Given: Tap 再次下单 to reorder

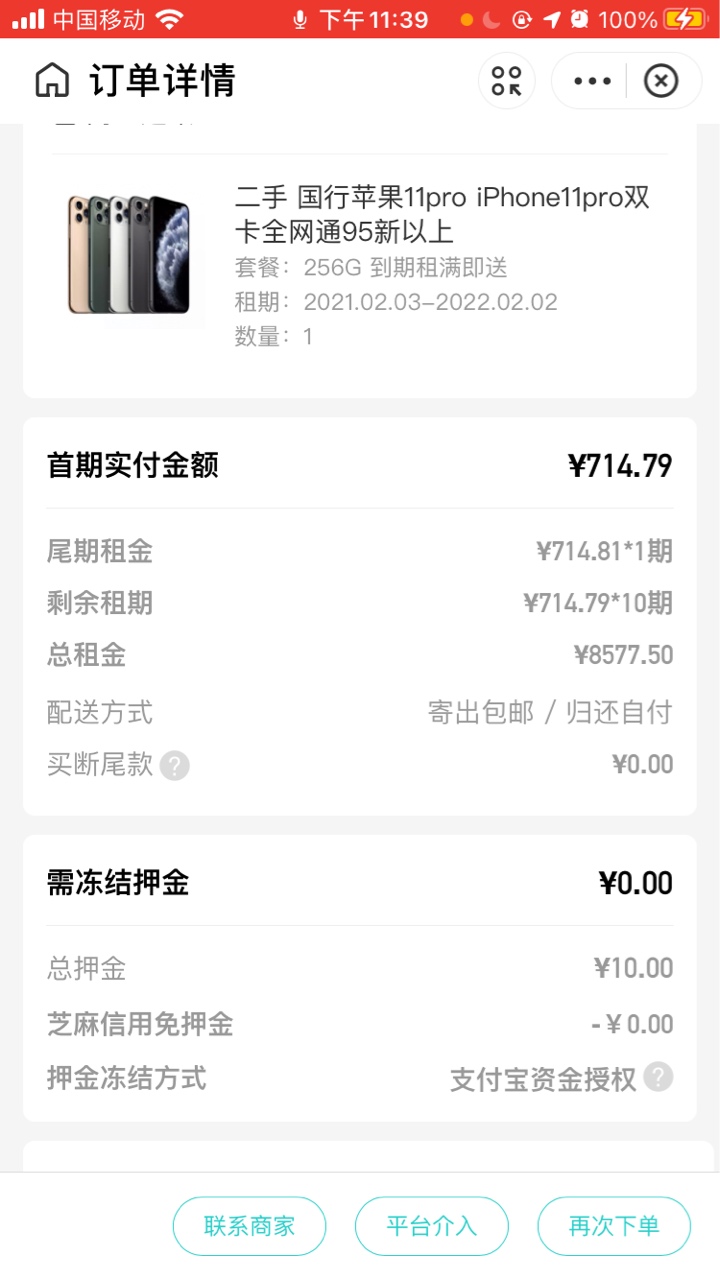Looking at the screenshot, I should [x=614, y=1226].
